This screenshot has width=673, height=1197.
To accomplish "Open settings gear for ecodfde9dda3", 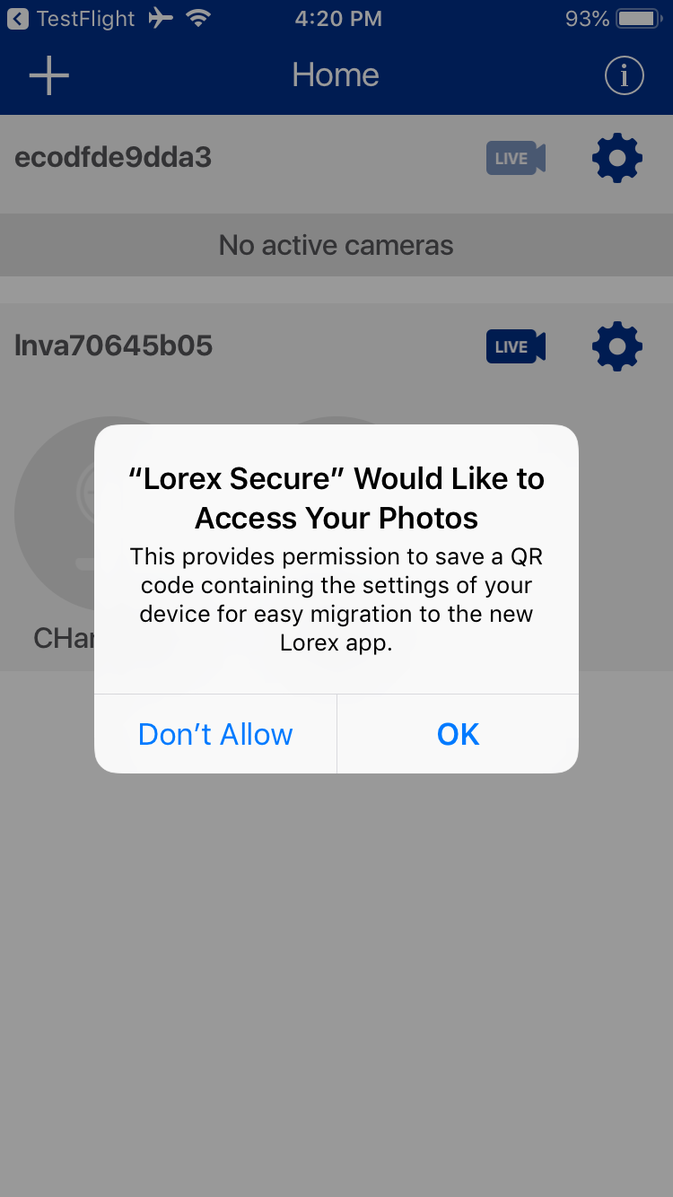I will (x=617, y=158).
